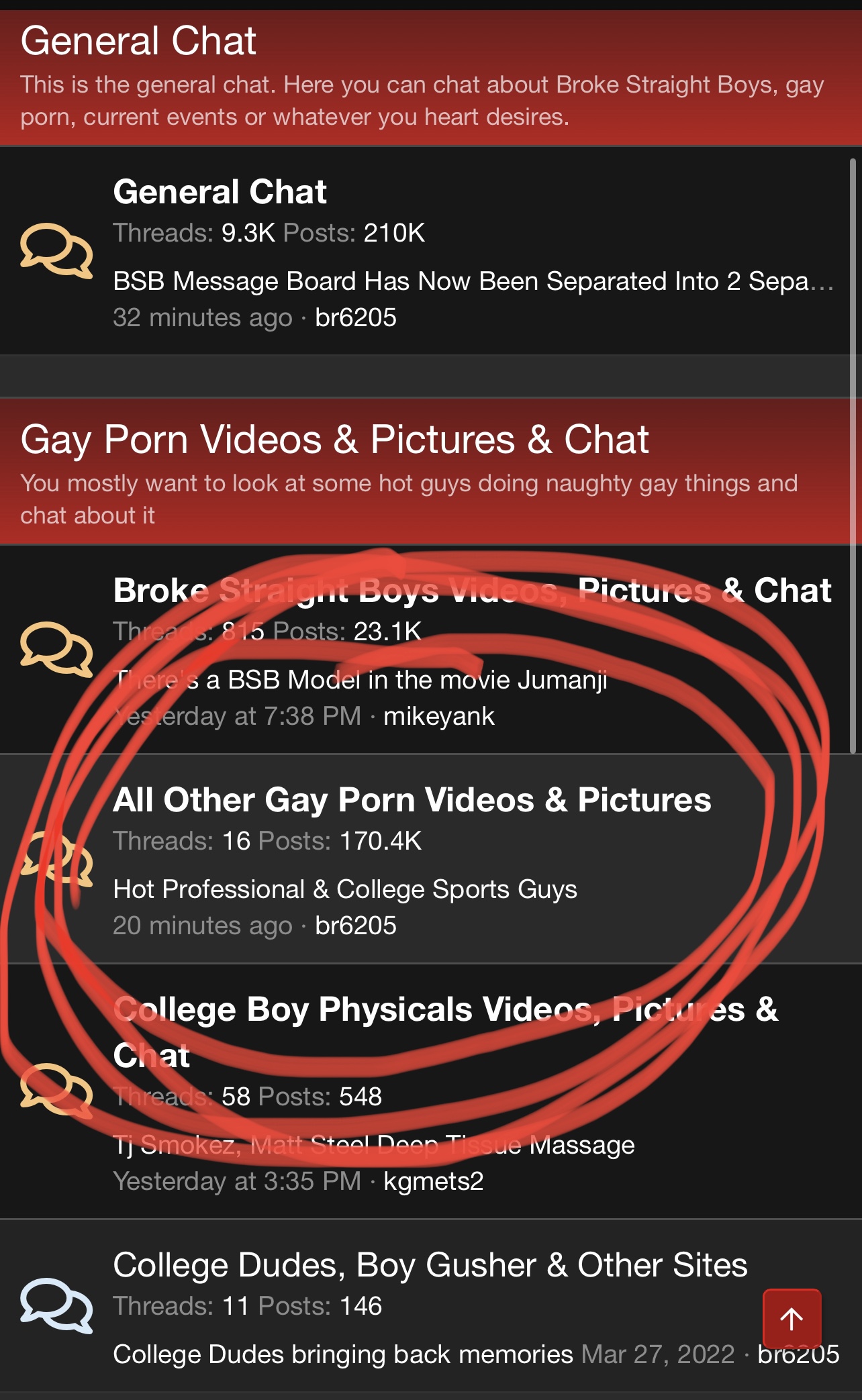Open Broke Straight Boys Videos, Pictures & Chat forum
The image size is (862, 1400).
coord(472,591)
